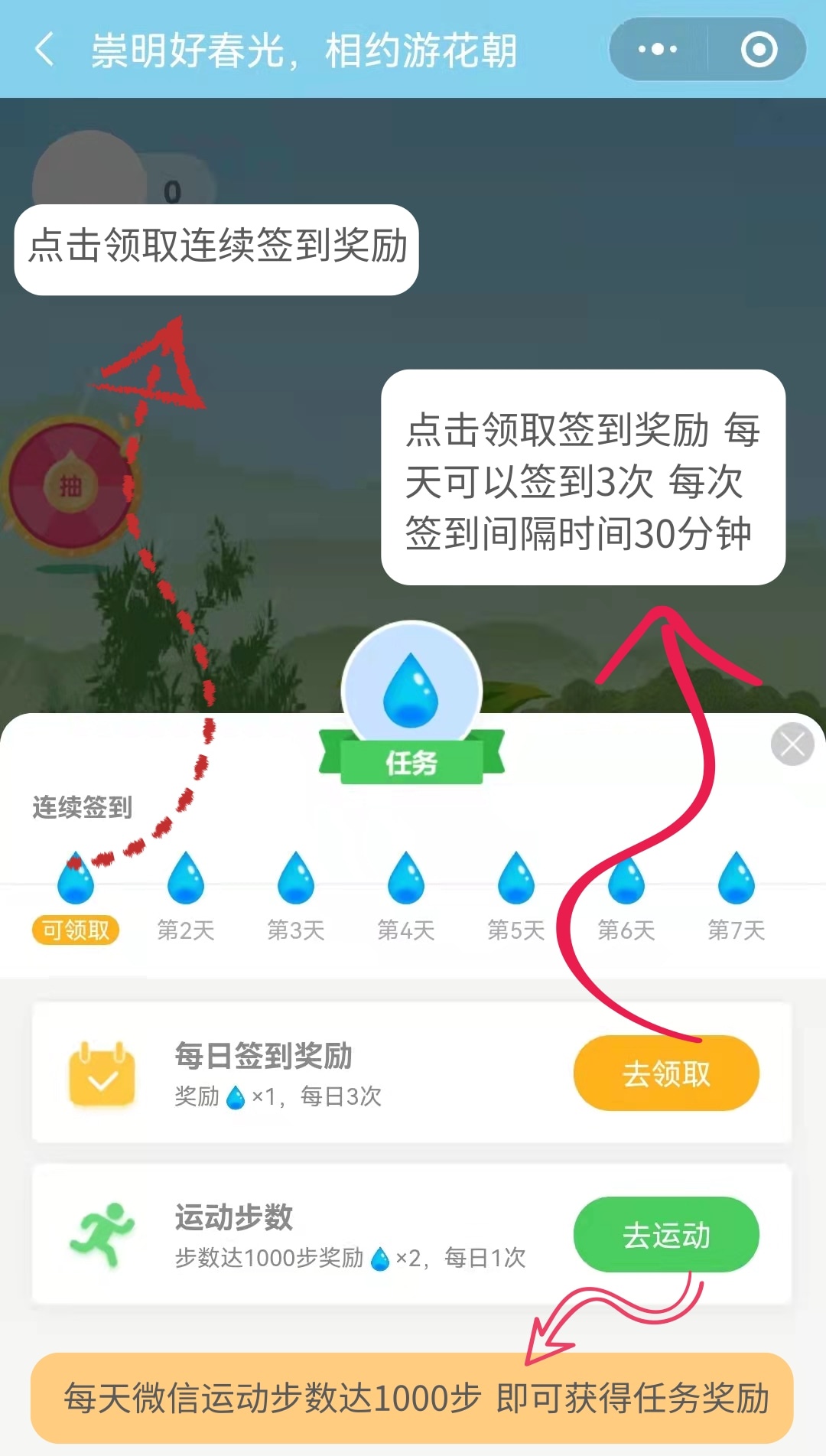Go back from the mini program page

[x=45, y=50]
